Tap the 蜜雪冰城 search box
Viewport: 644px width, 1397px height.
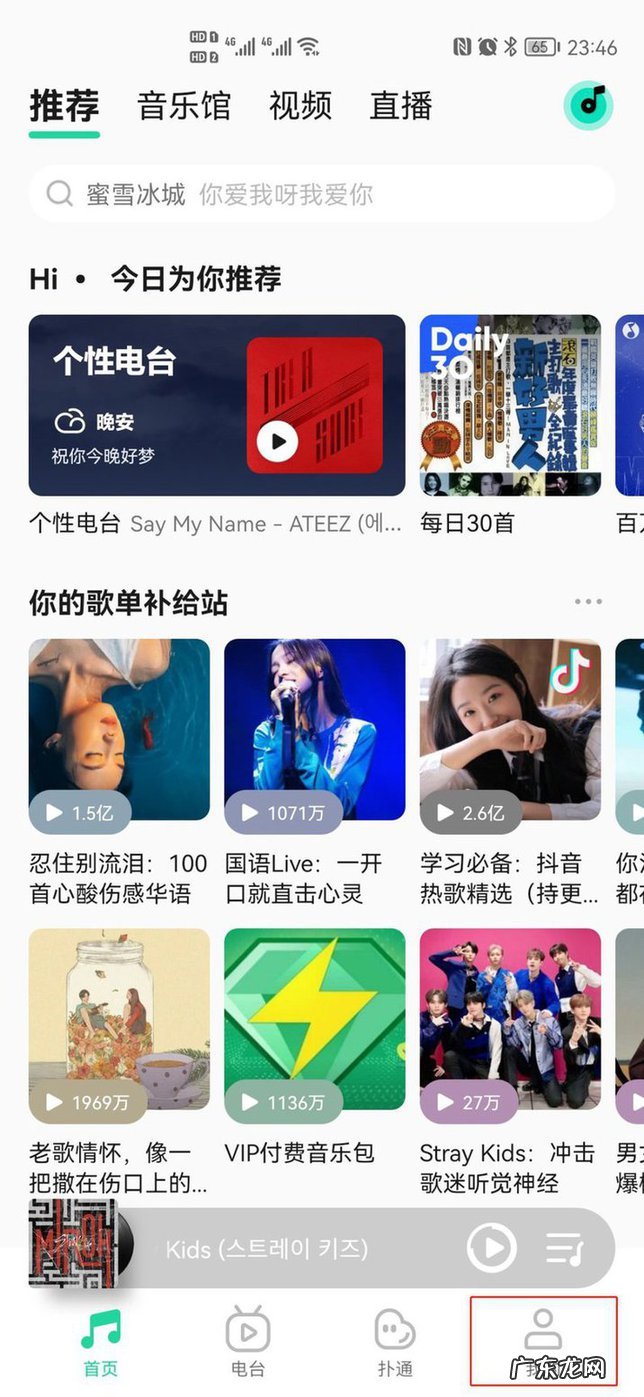[x=320, y=194]
